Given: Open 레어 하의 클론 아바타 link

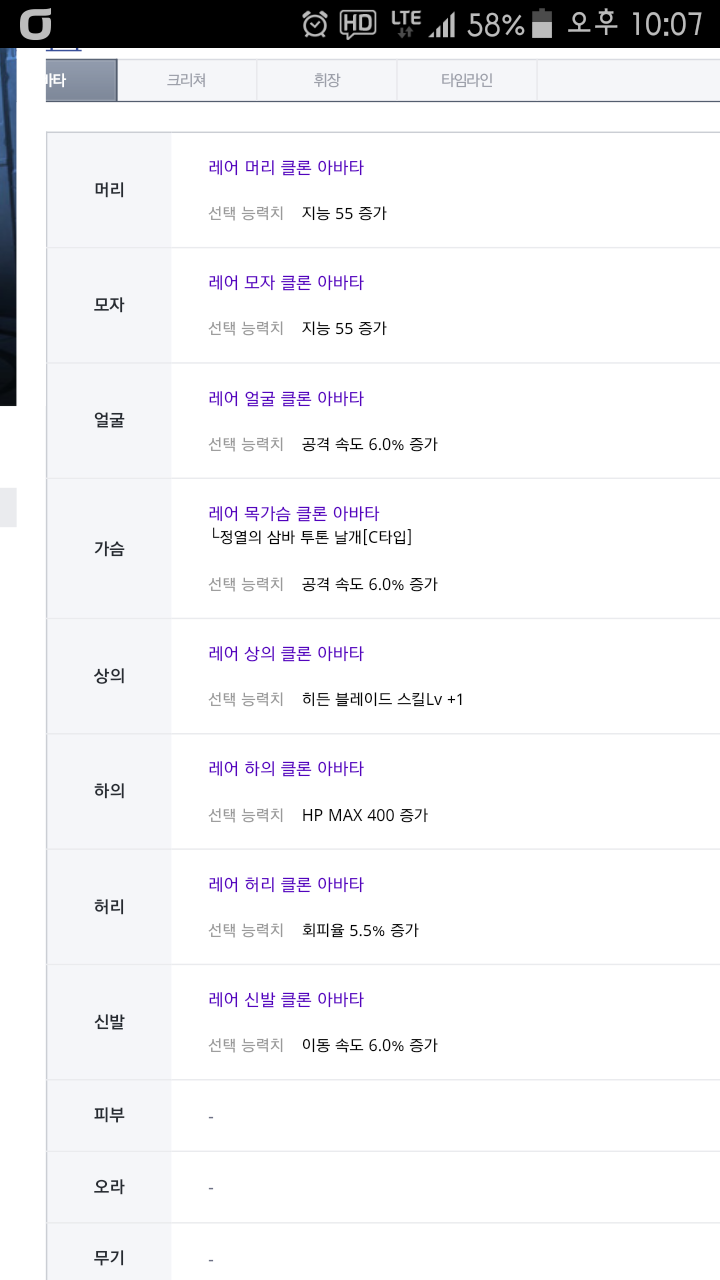Looking at the screenshot, I should (x=286, y=769).
